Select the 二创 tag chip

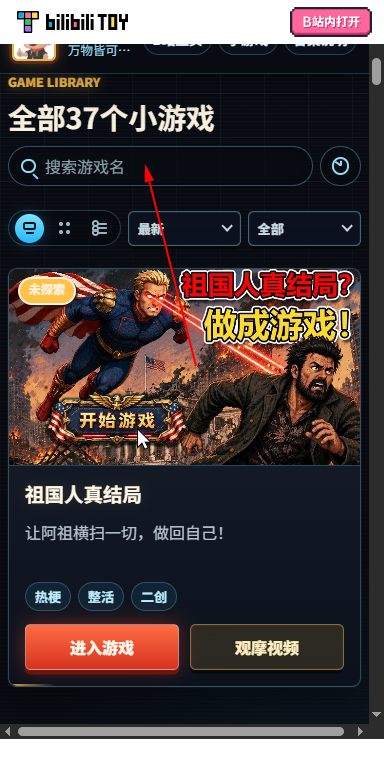(x=154, y=596)
